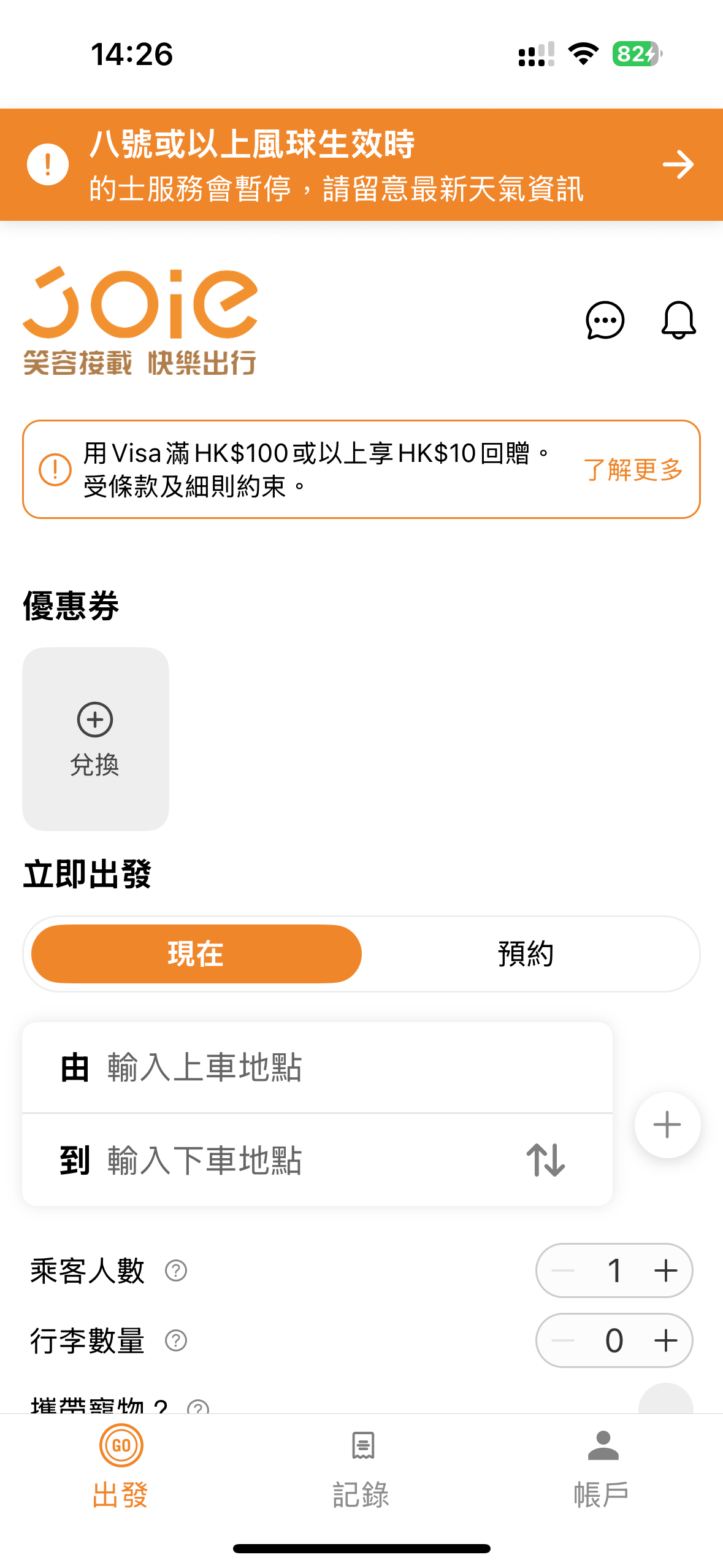This screenshot has width=723, height=1568.
Task: Open the notifications bell
Action: (678, 320)
